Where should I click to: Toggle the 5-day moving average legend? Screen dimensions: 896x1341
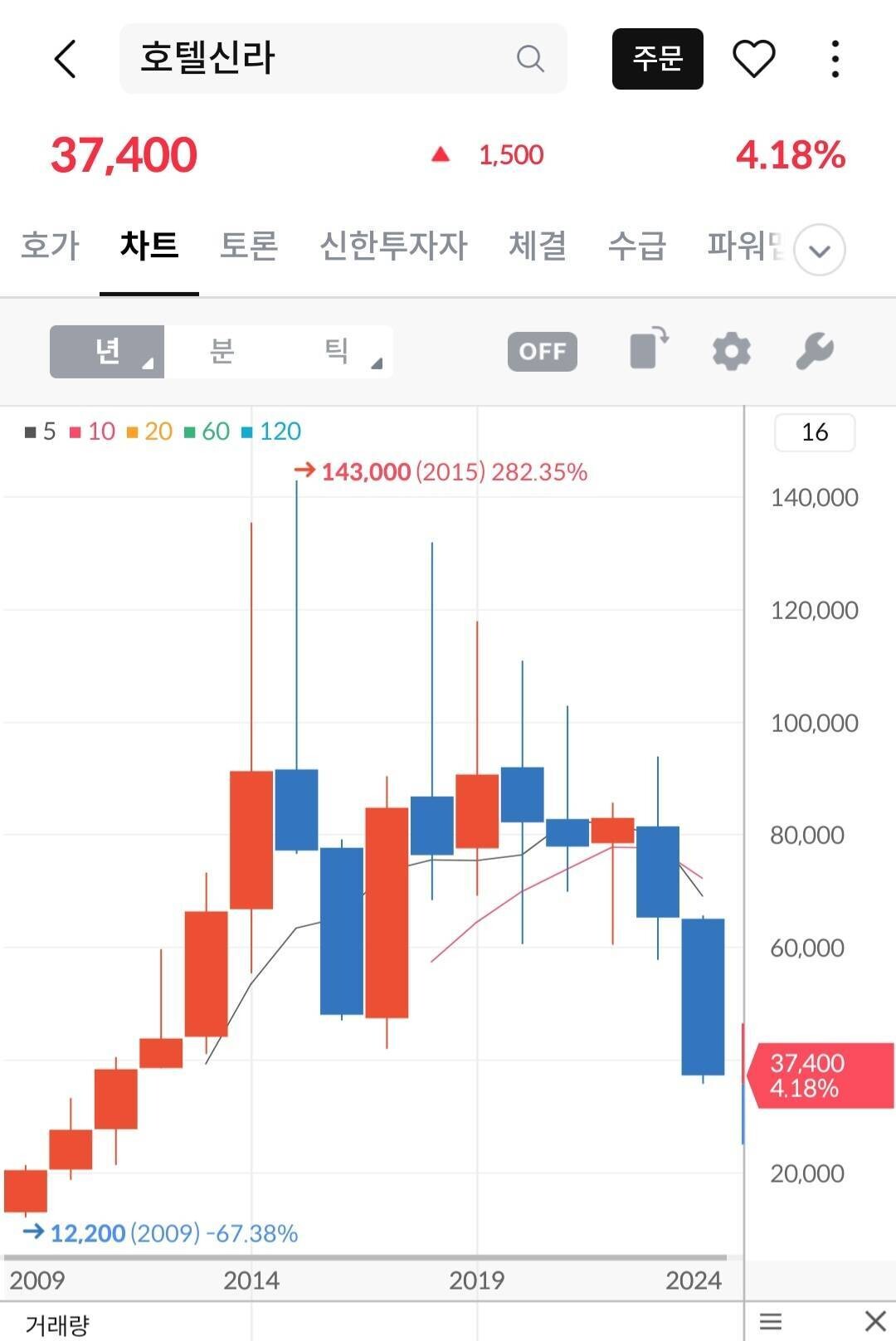coord(40,432)
